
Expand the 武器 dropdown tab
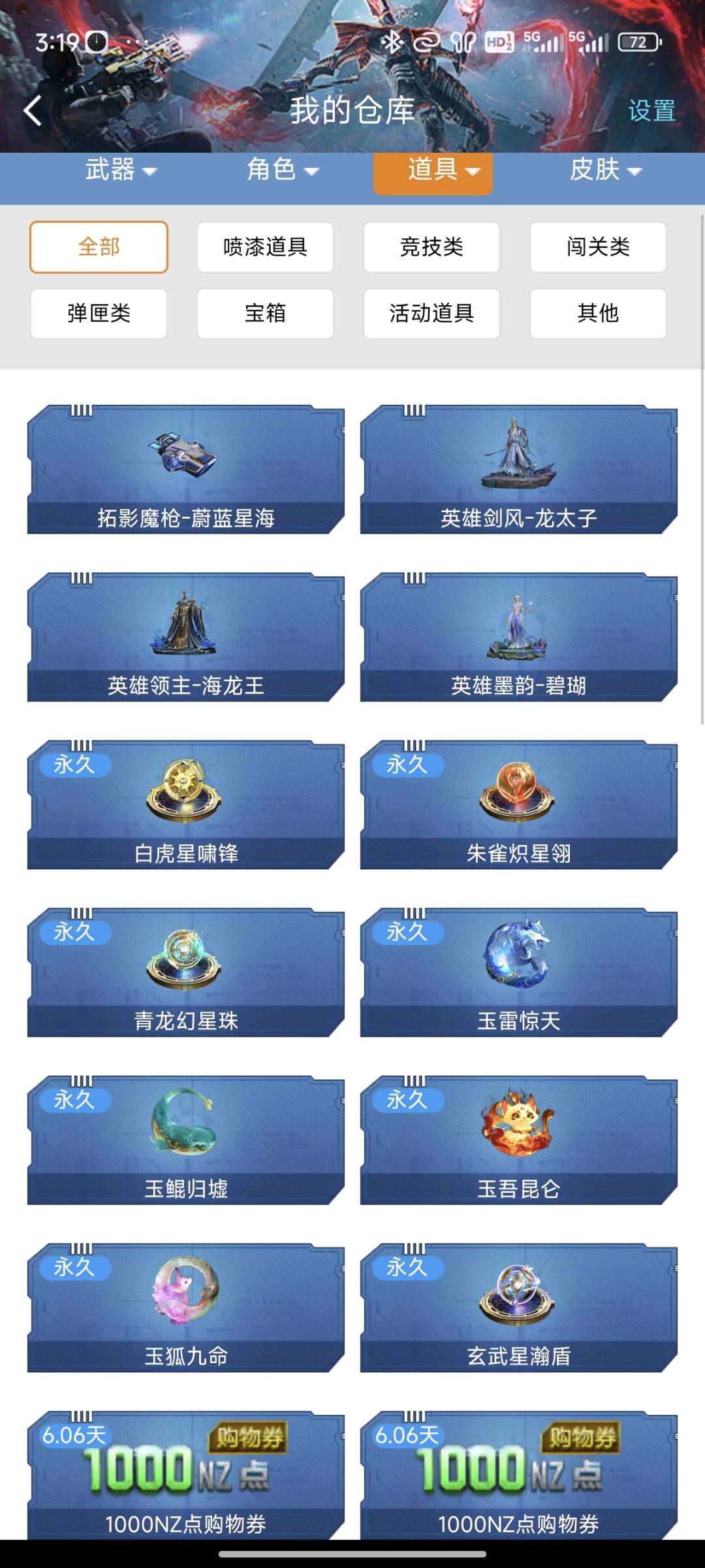click(x=121, y=170)
